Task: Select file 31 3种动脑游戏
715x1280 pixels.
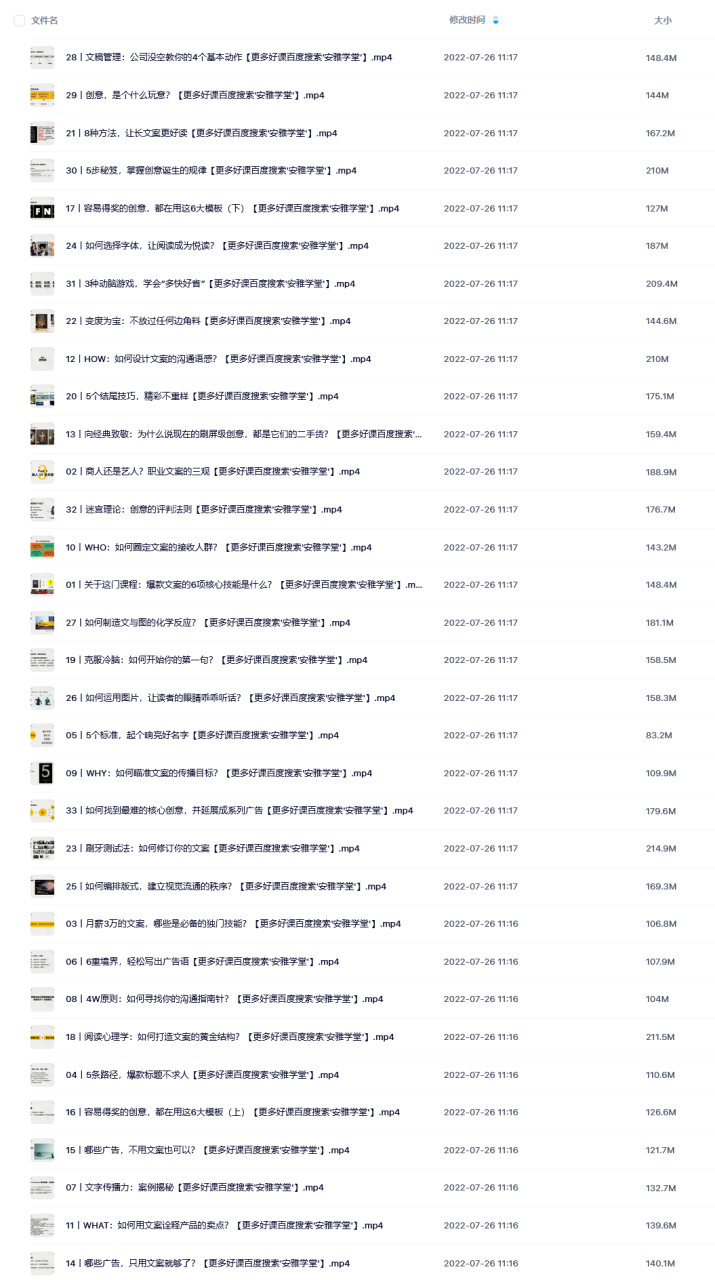Action: tap(211, 284)
